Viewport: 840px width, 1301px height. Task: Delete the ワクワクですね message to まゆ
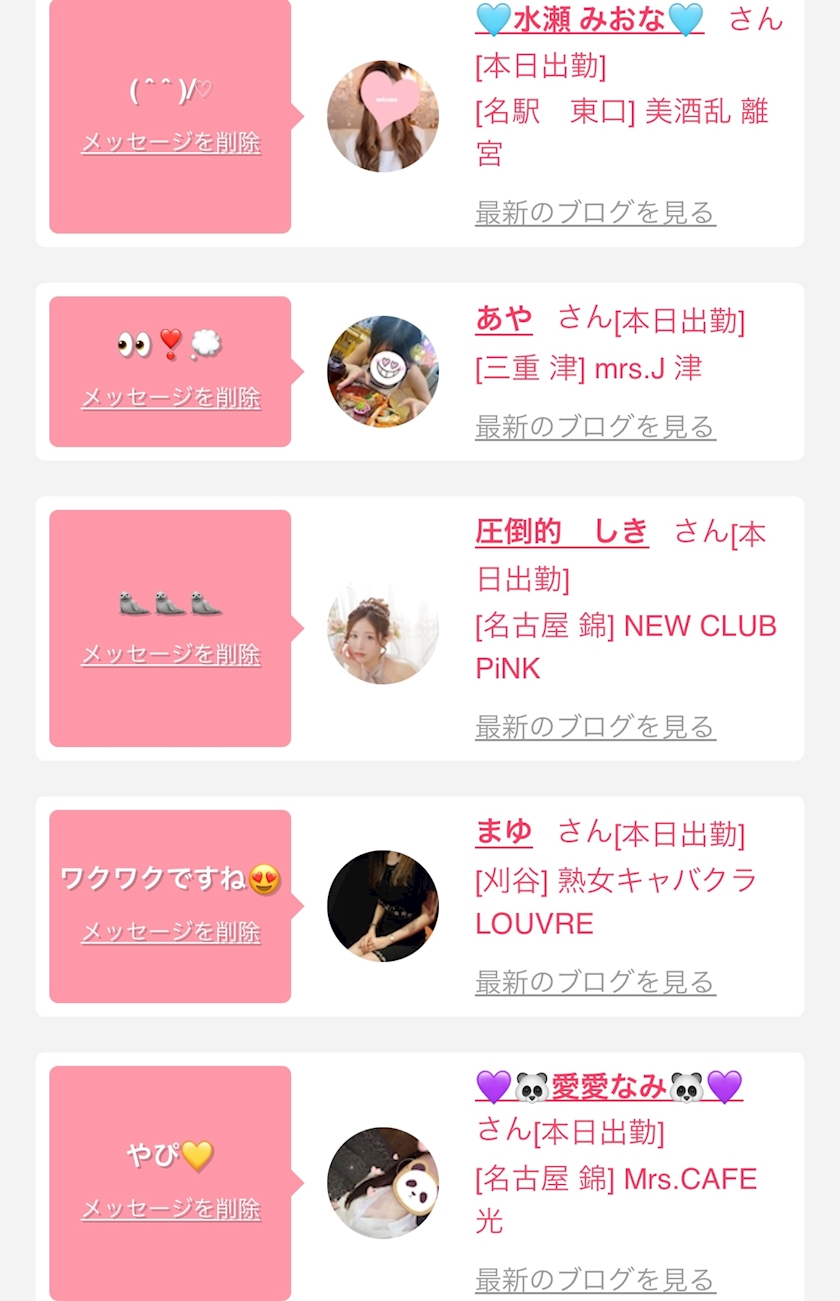171,932
